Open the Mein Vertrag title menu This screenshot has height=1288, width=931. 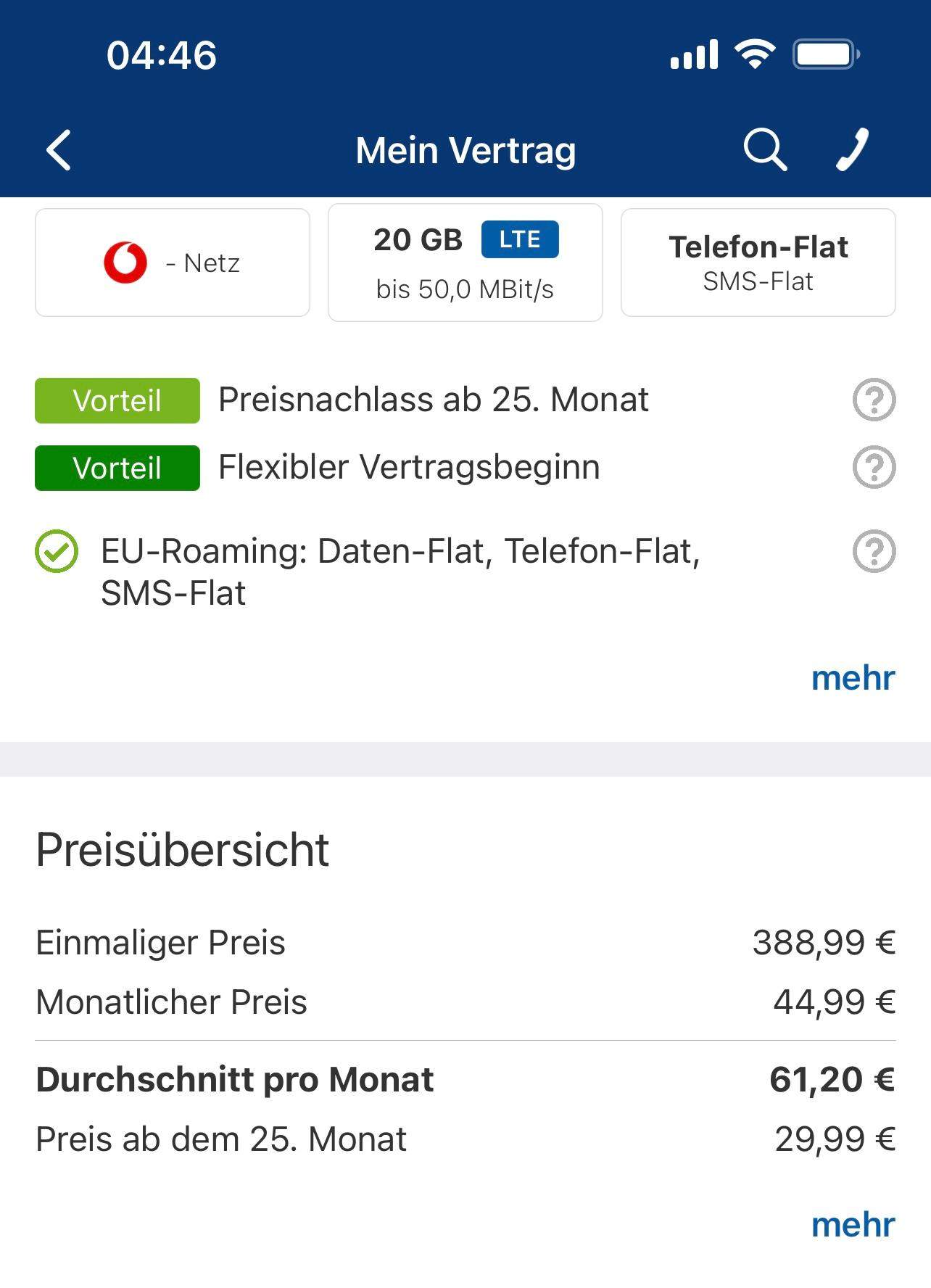tap(465, 149)
